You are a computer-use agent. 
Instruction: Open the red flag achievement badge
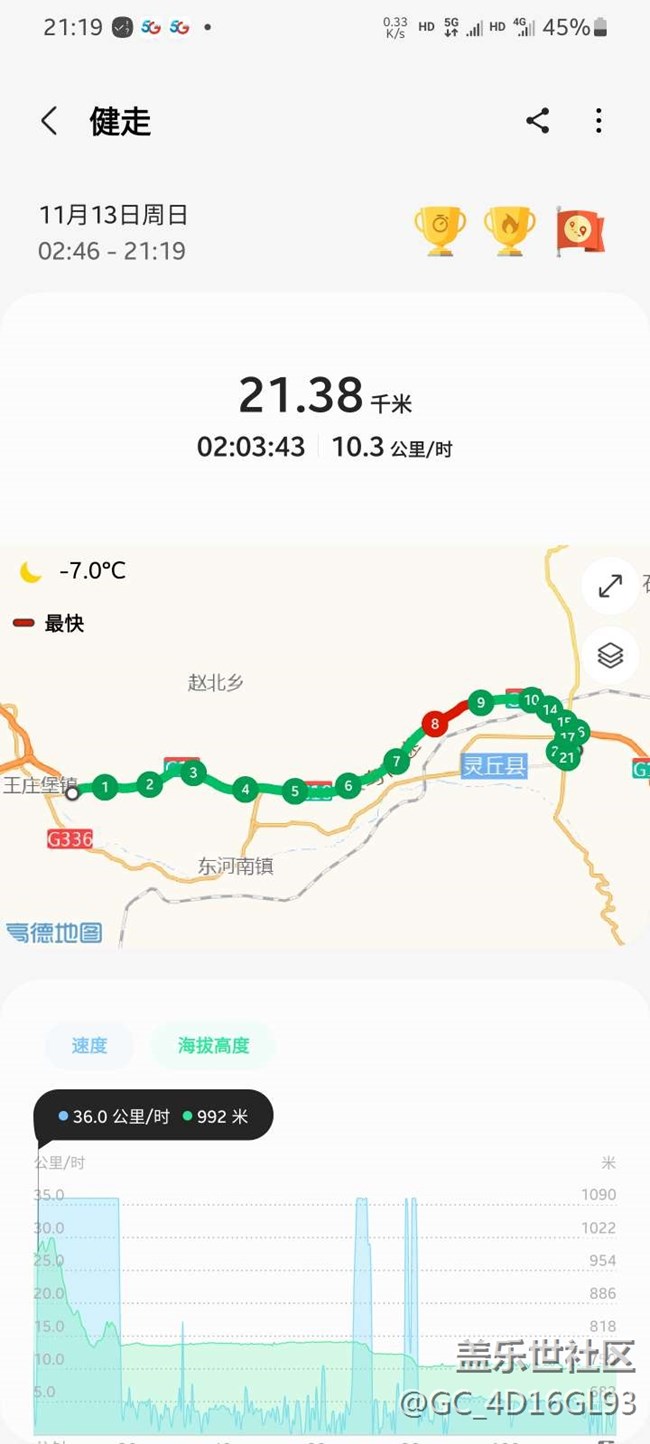tap(581, 231)
